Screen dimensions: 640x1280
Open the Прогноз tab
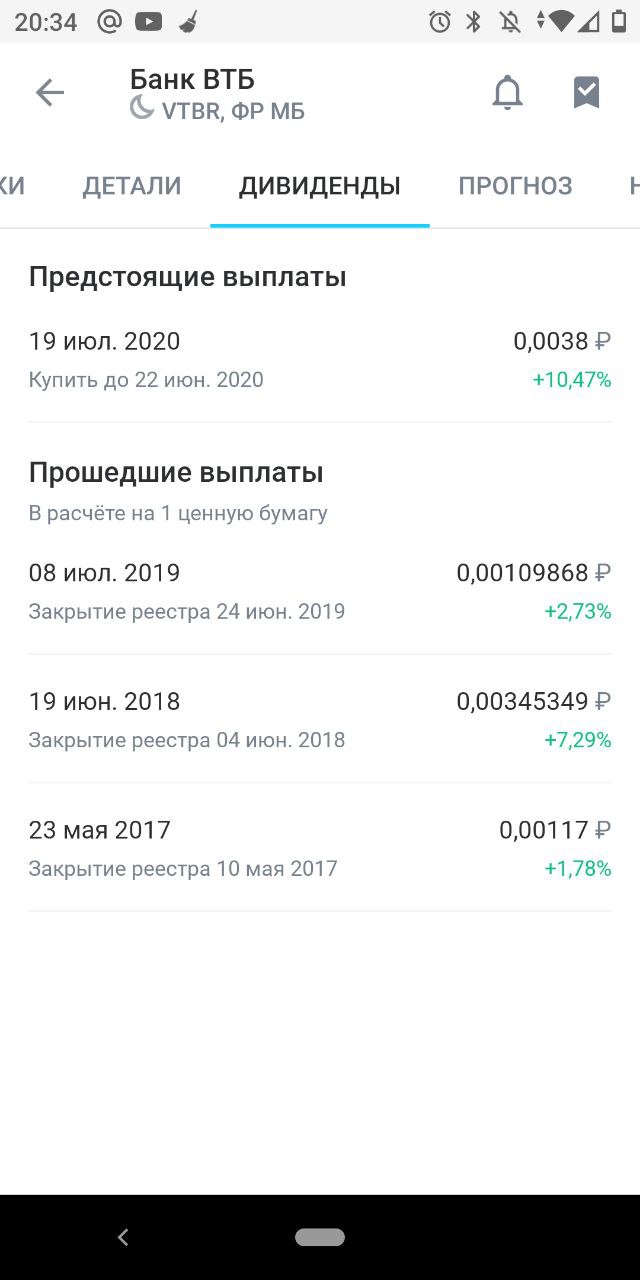516,185
